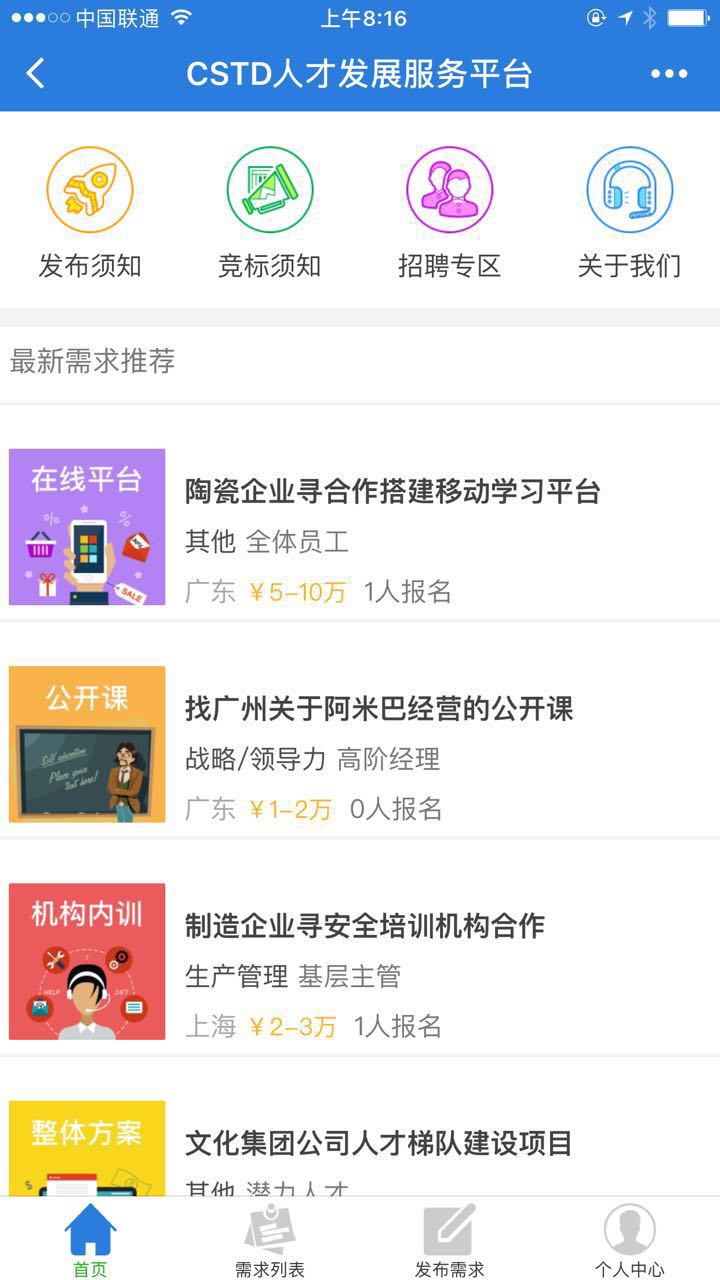Open the three-dot overflow menu
This screenshot has width=720, height=1280.
pos(669,73)
